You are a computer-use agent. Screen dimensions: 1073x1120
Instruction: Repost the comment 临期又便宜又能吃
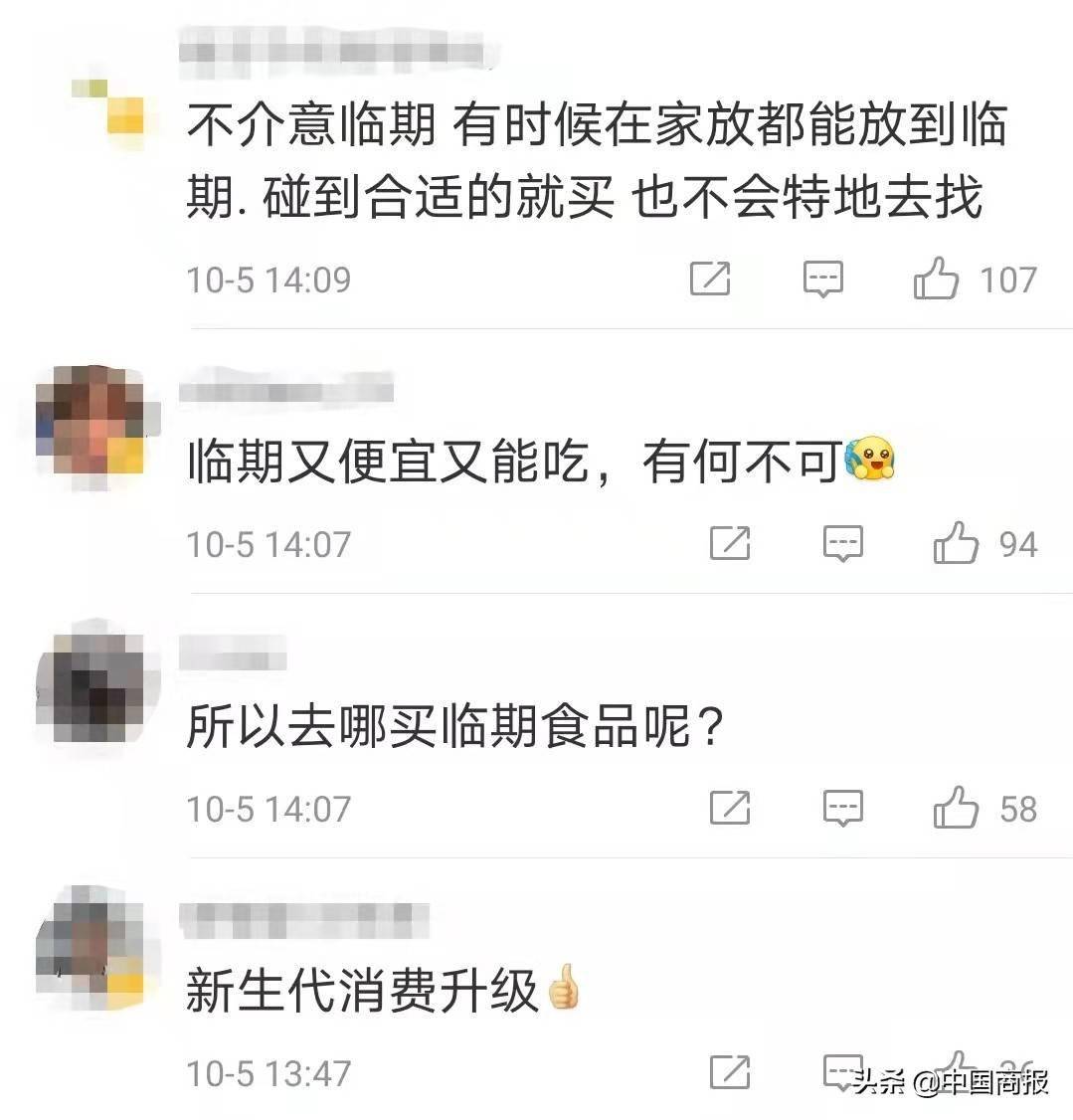tap(730, 544)
